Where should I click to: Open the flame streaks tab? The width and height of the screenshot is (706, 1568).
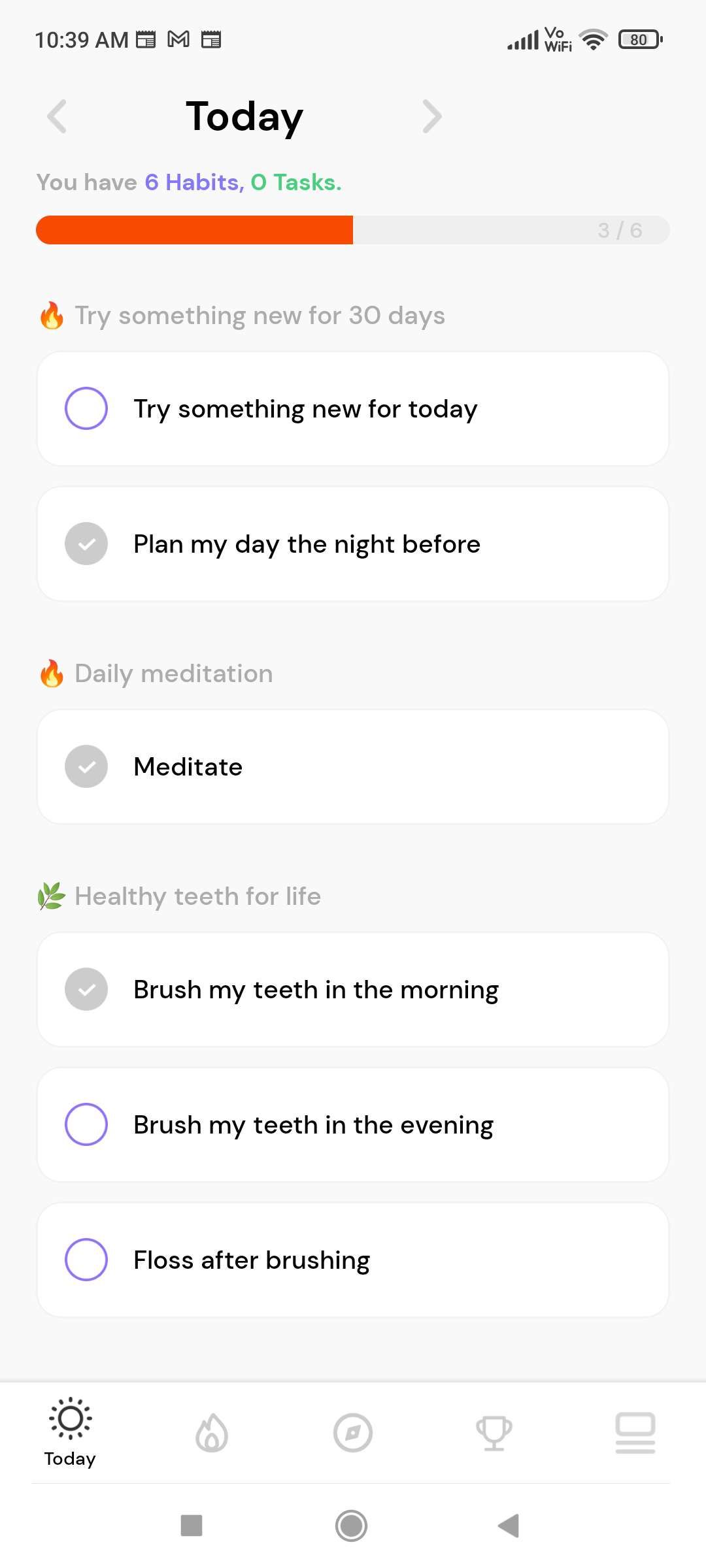[x=212, y=1433]
